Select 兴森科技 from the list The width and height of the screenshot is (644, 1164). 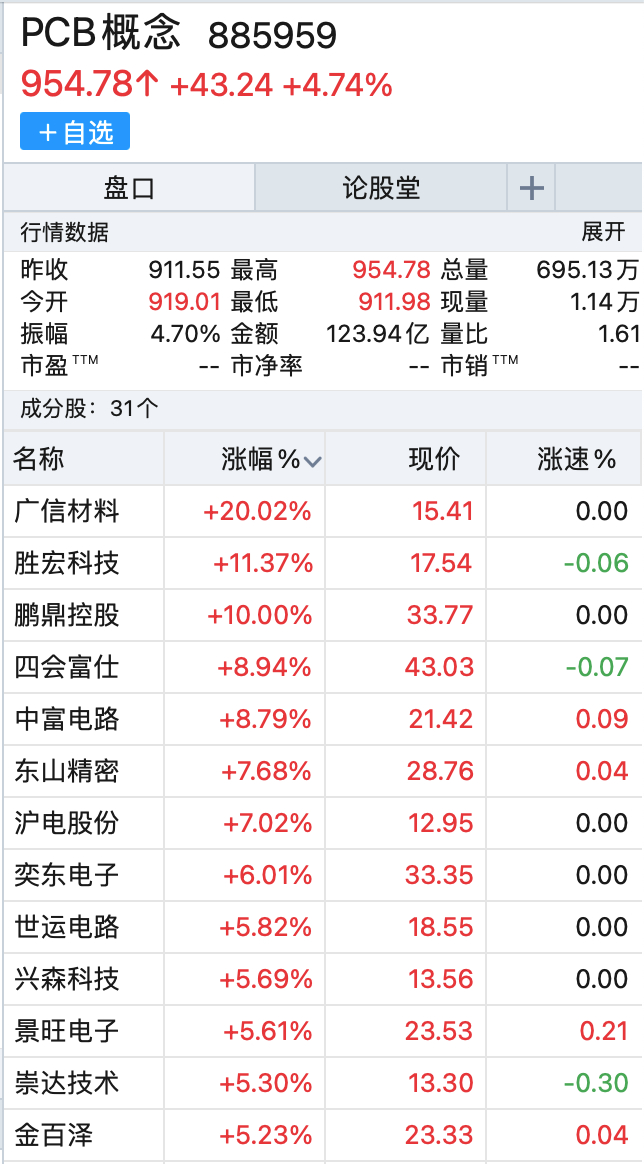pos(67,979)
